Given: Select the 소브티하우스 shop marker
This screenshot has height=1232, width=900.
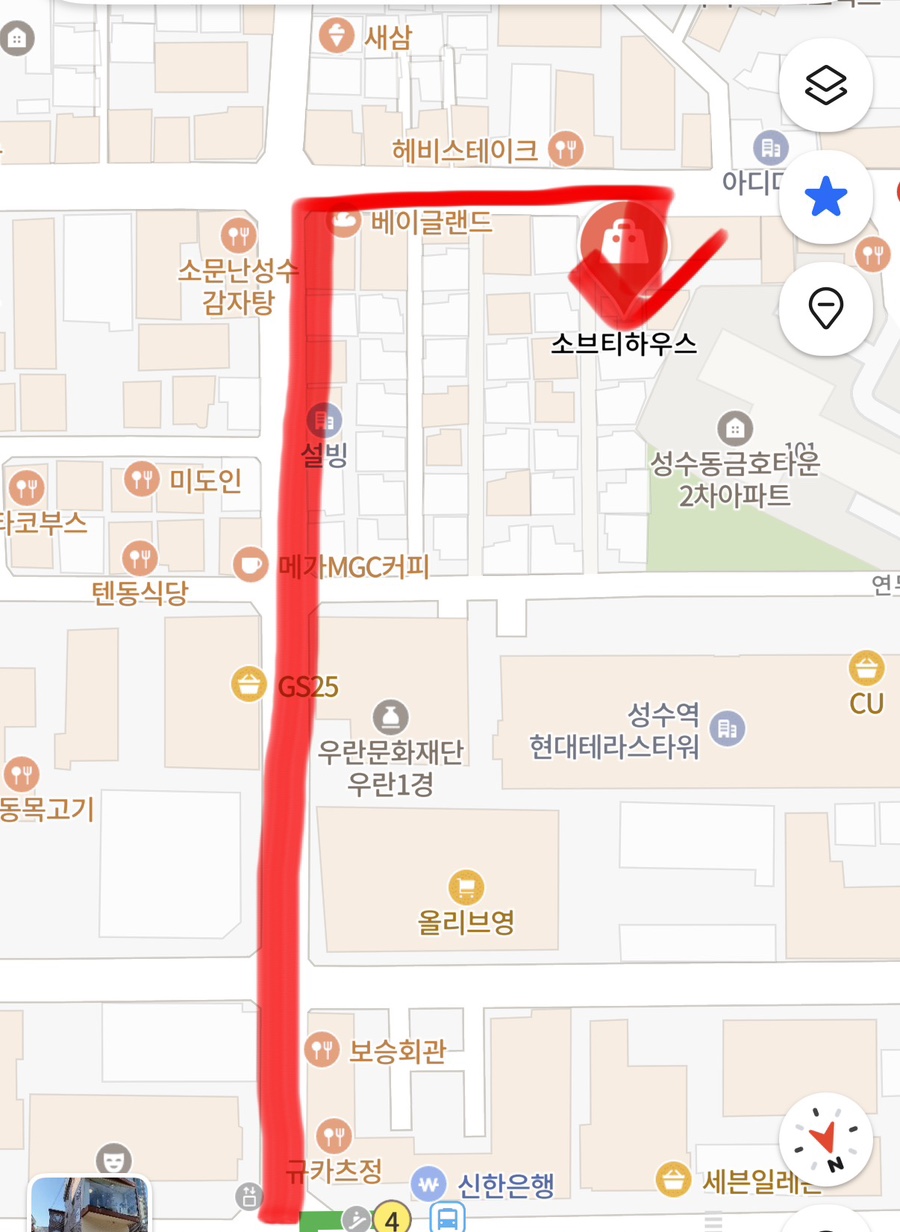Looking at the screenshot, I should 624,242.
